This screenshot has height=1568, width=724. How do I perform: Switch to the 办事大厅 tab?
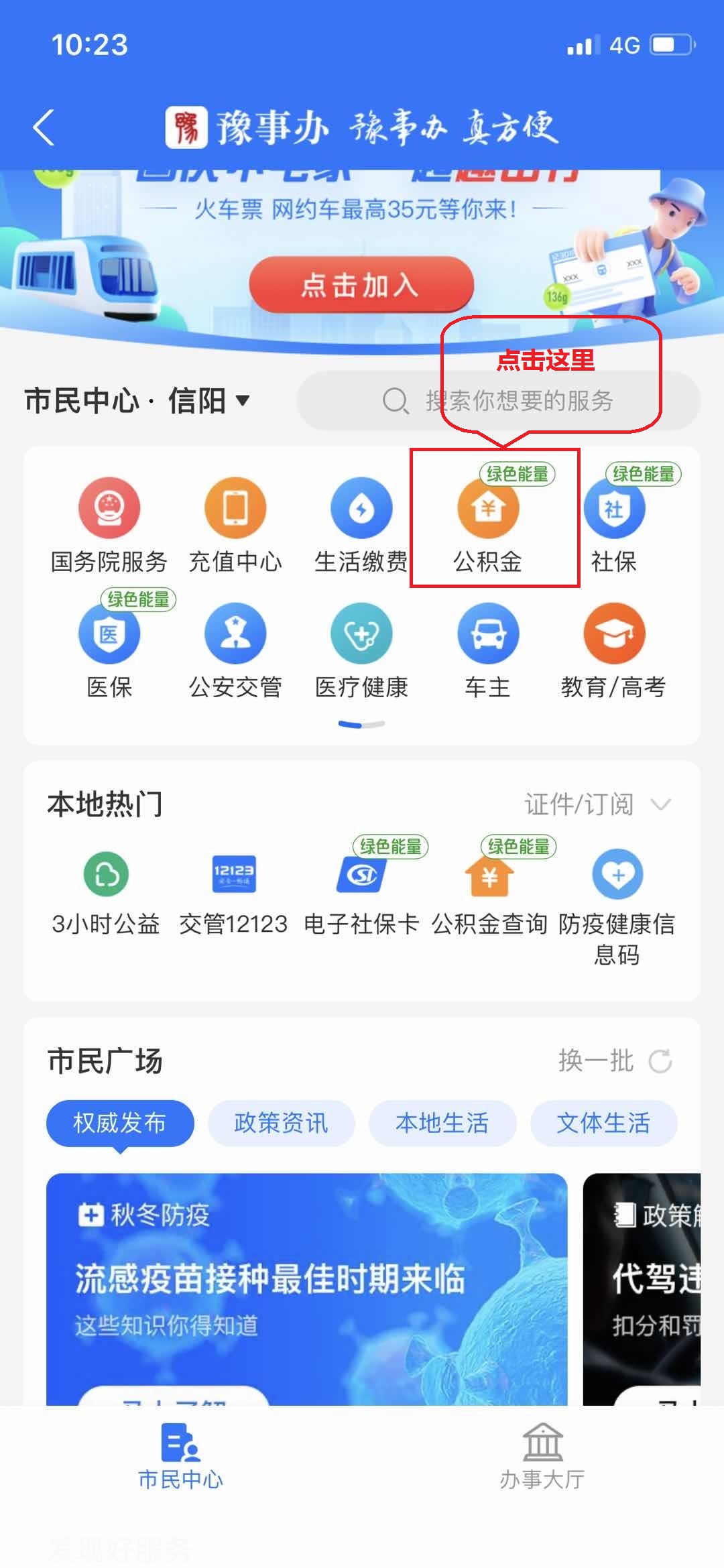point(542,1456)
